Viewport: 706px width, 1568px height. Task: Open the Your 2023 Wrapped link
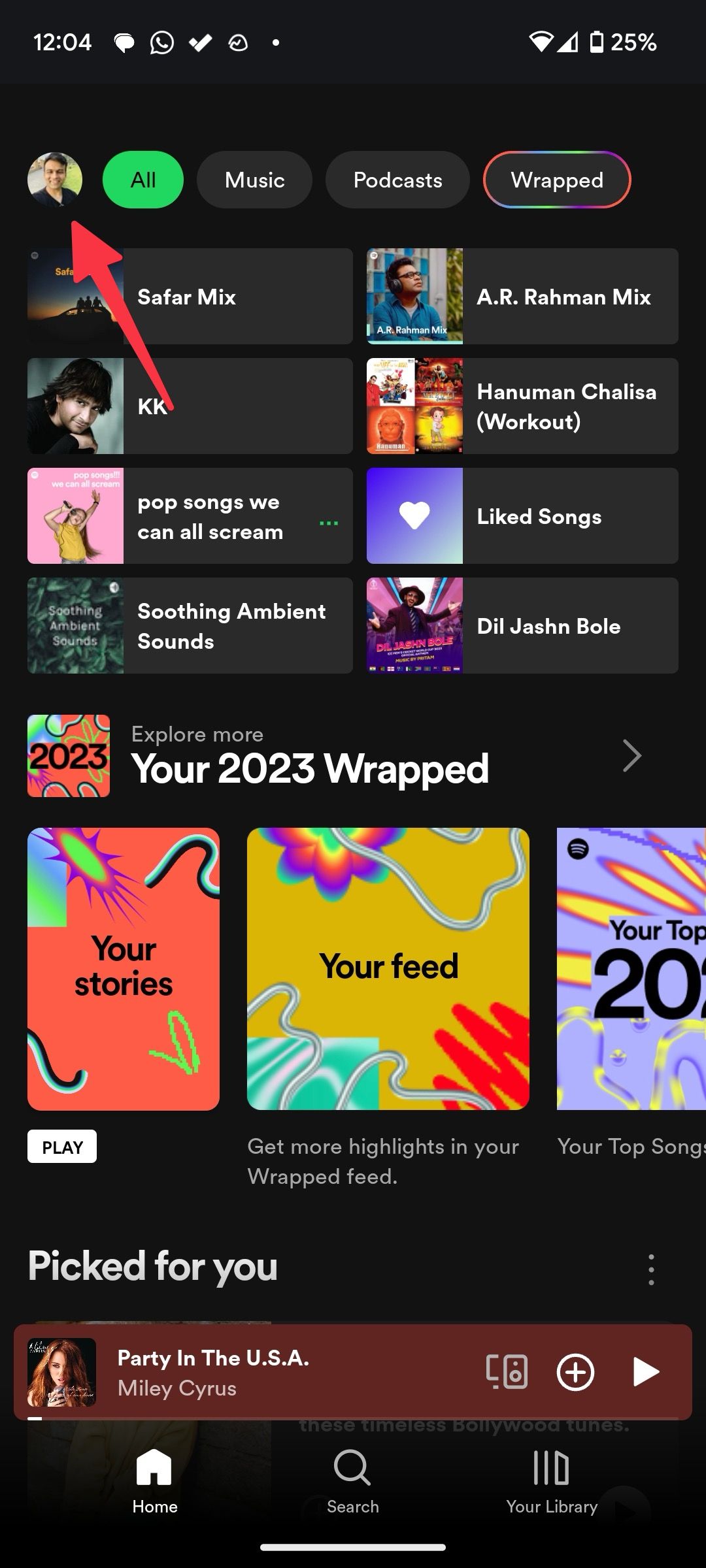311,768
